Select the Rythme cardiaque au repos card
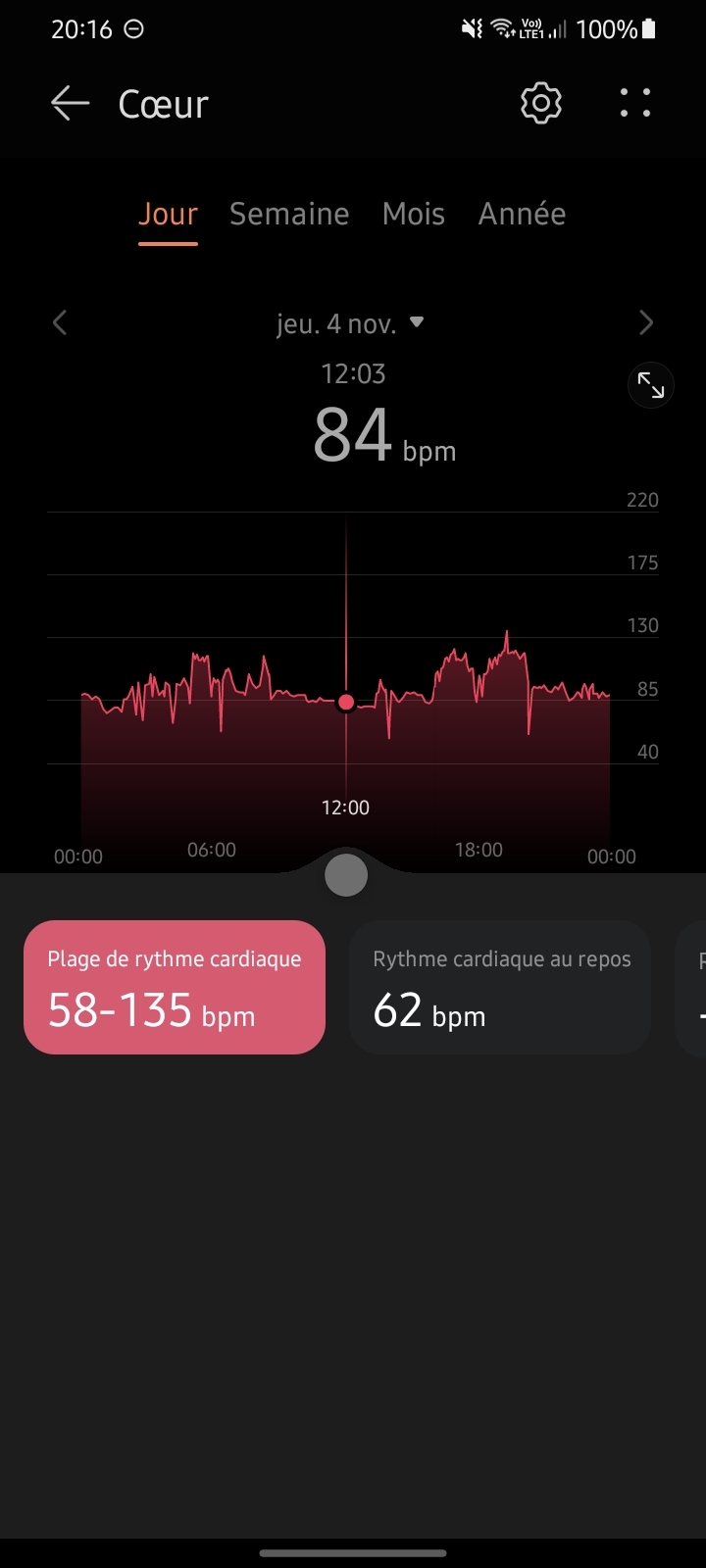The image size is (706, 1568). click(500, 987)
